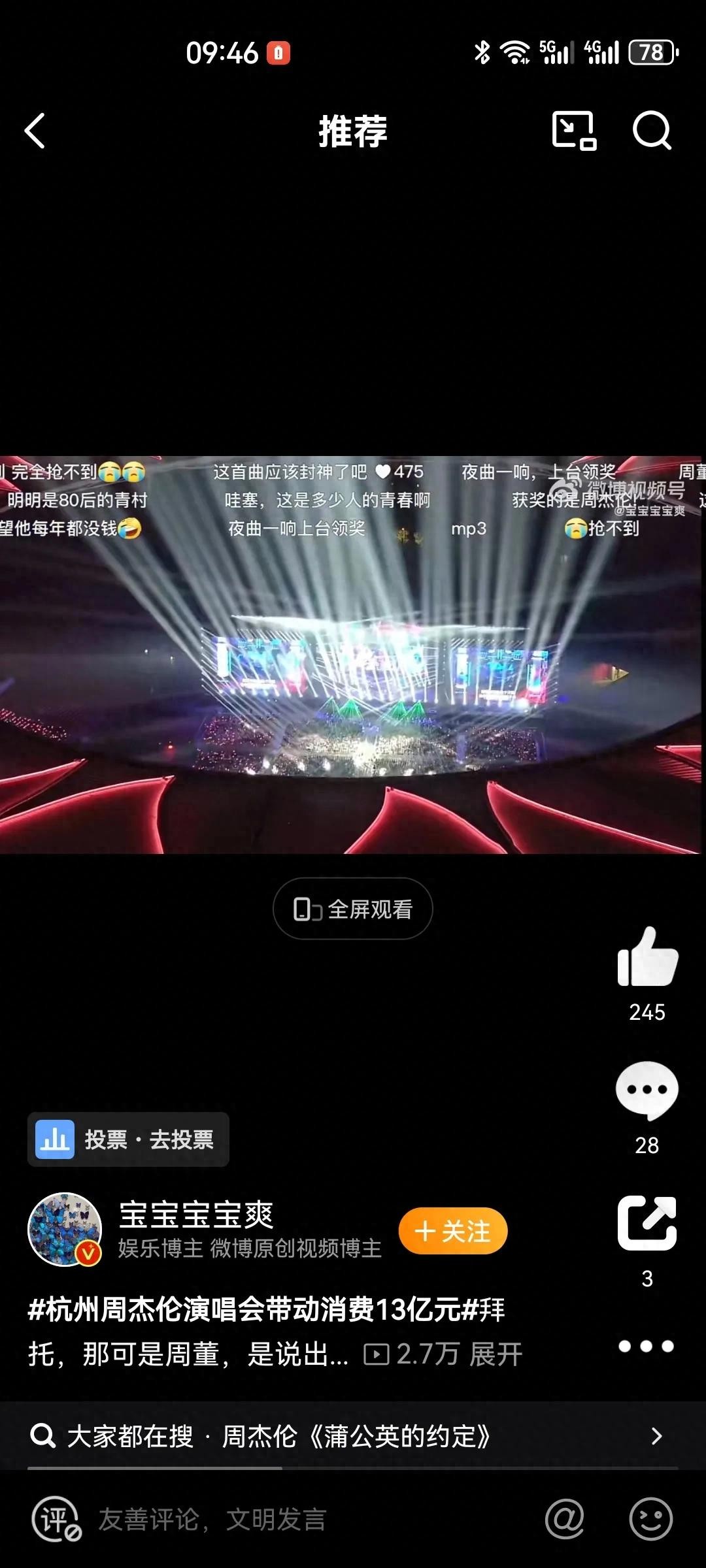Open the emoji picker smiley icon
Screen dimensions: 706x1568
pyautogui.click(x=650, y=1519)
